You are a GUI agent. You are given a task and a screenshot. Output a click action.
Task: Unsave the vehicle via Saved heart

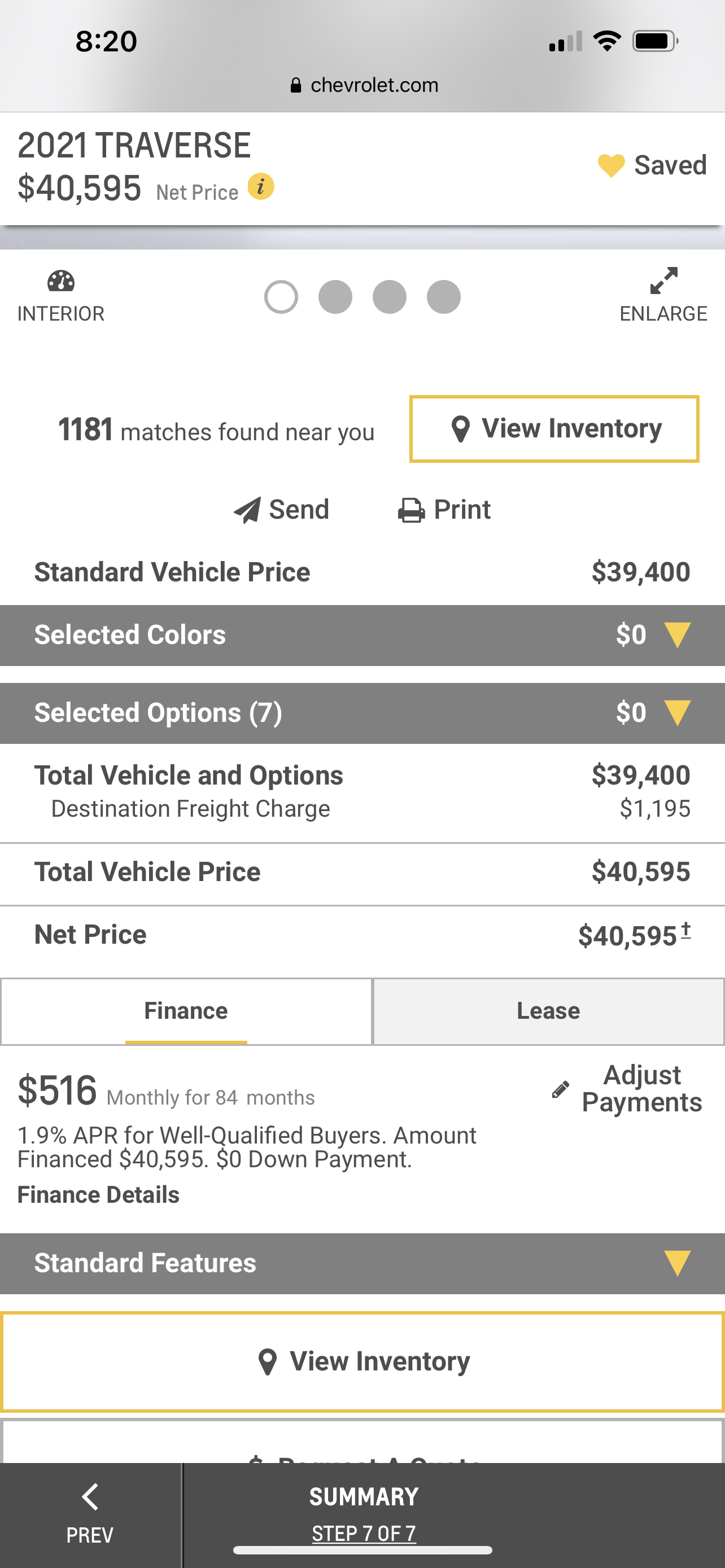[652, 165]
